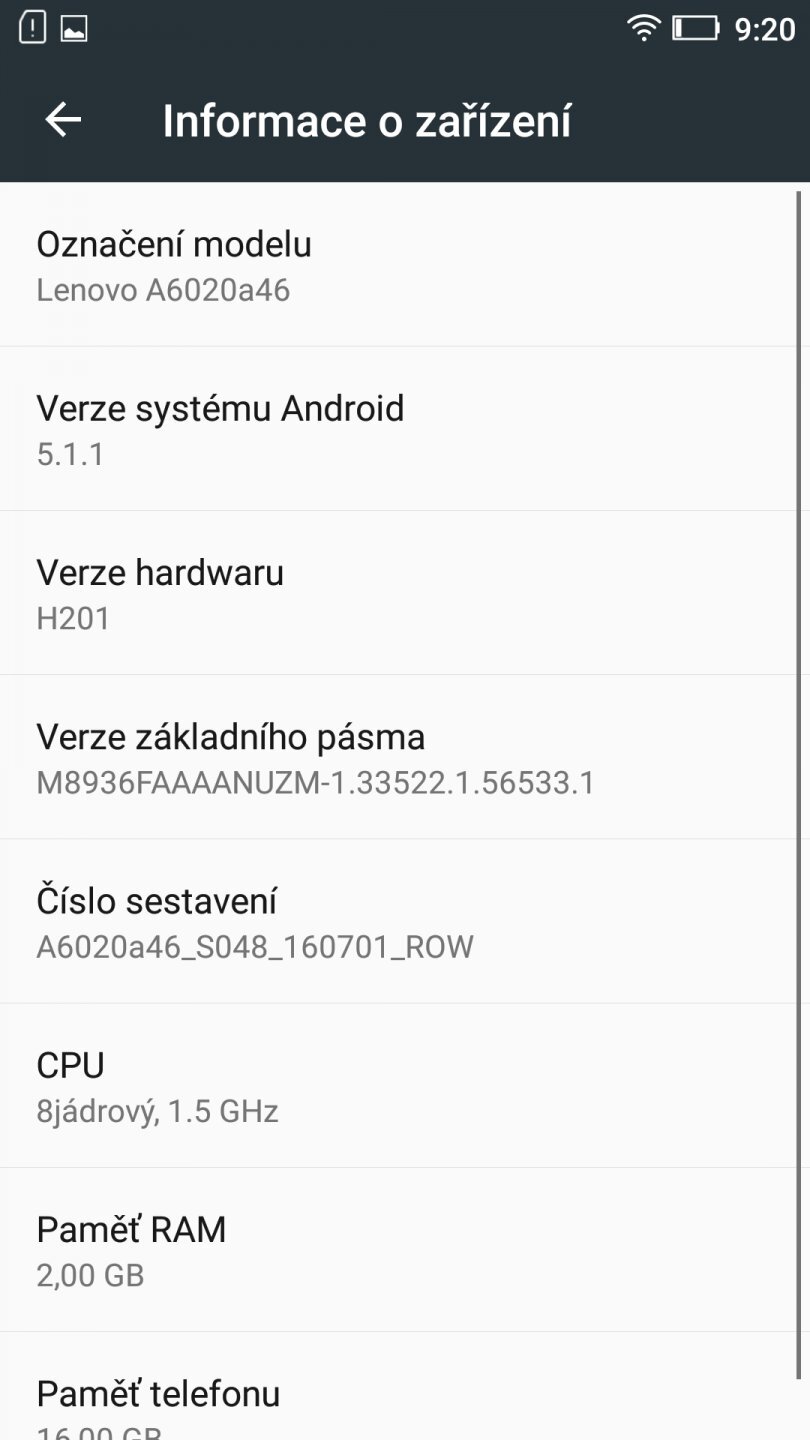Tap the clock showing 9:20
This screenshot has height=1440, width=810.
(x=765, y=29)
